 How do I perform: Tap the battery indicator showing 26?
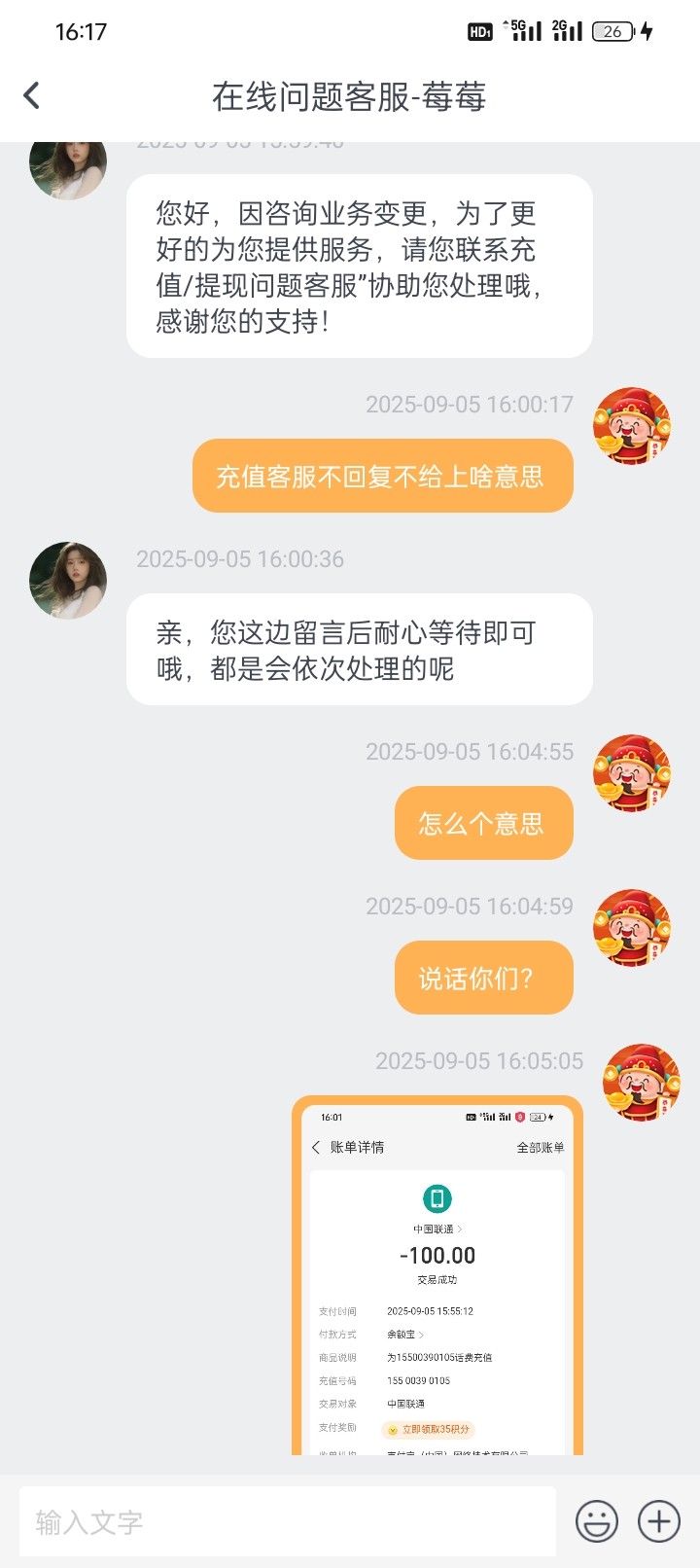pyautogui.click(x=614, y=30)
